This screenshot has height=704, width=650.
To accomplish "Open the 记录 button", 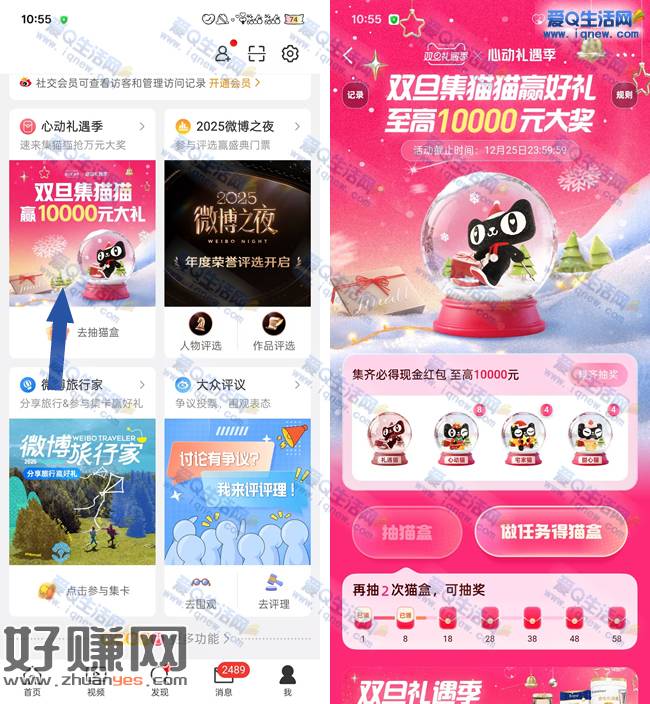I will (355, 95).
